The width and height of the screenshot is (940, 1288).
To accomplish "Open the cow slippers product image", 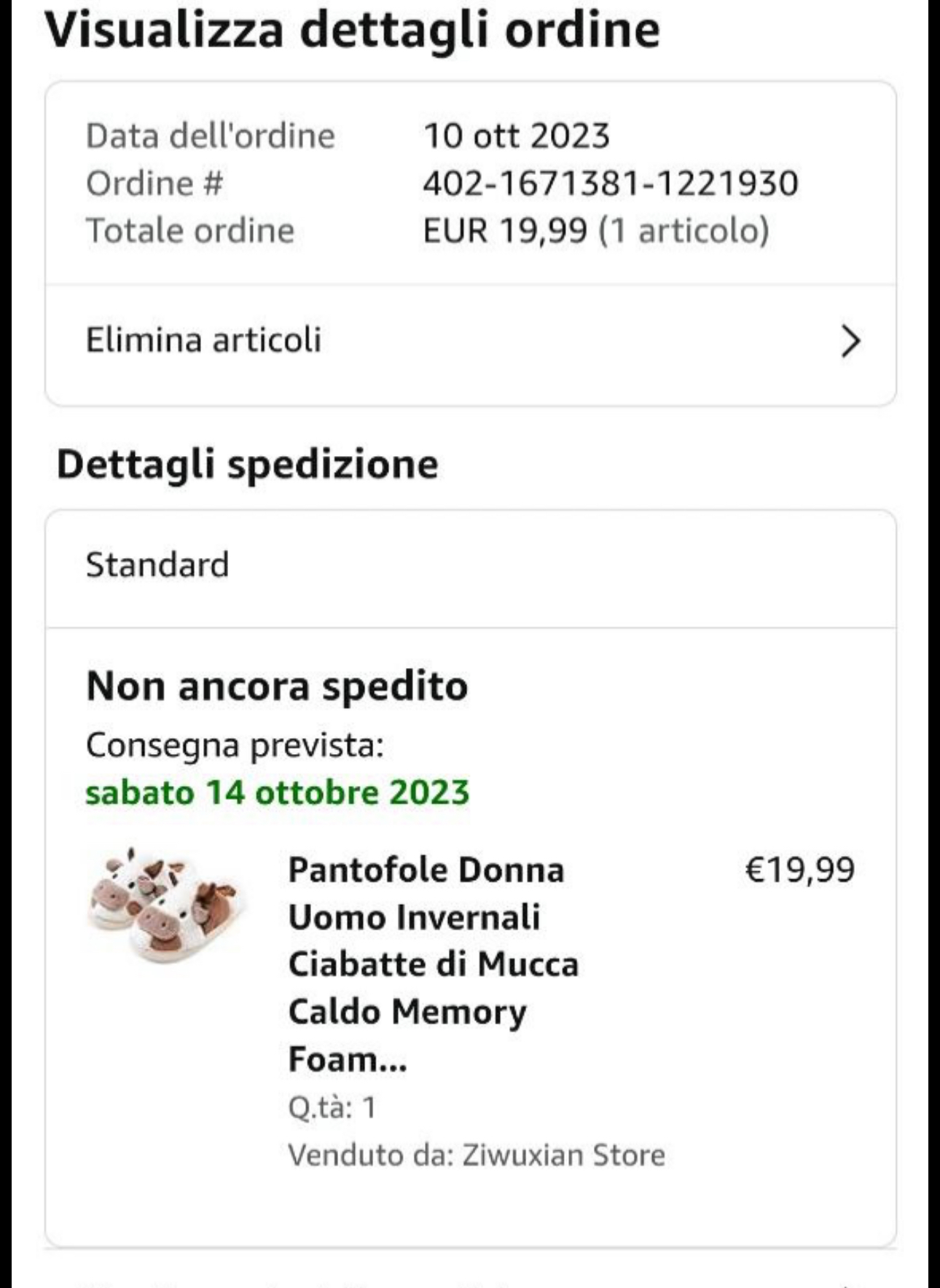I will point(166,906).
